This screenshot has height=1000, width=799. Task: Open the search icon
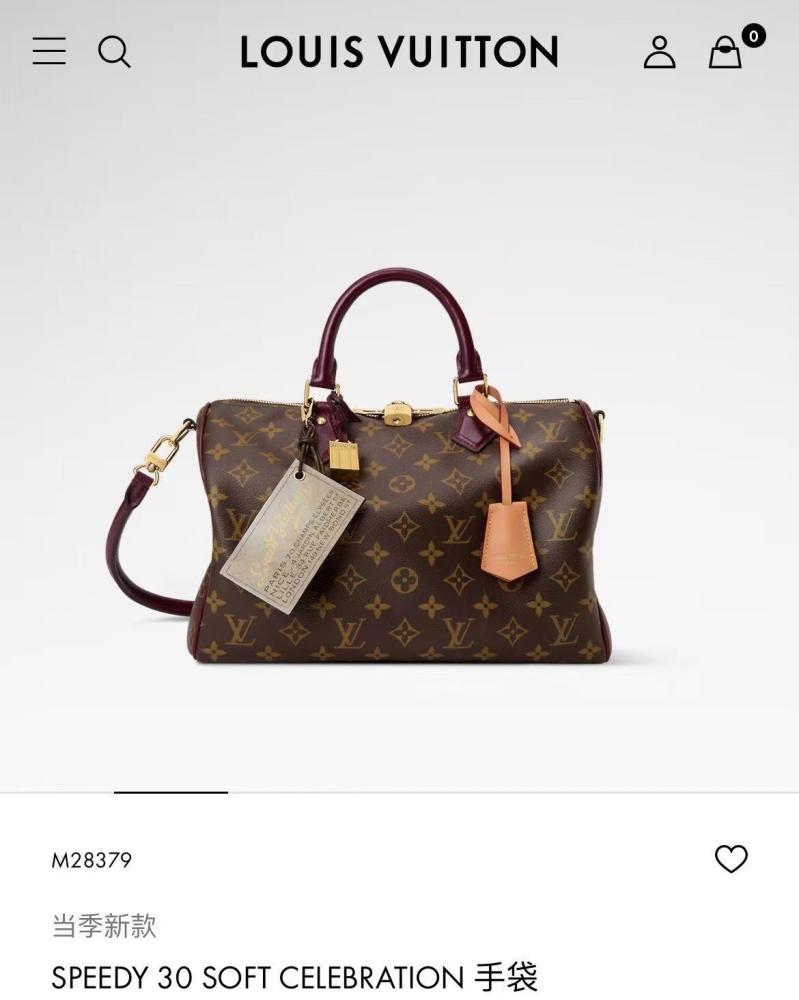(x=114, y=51)
